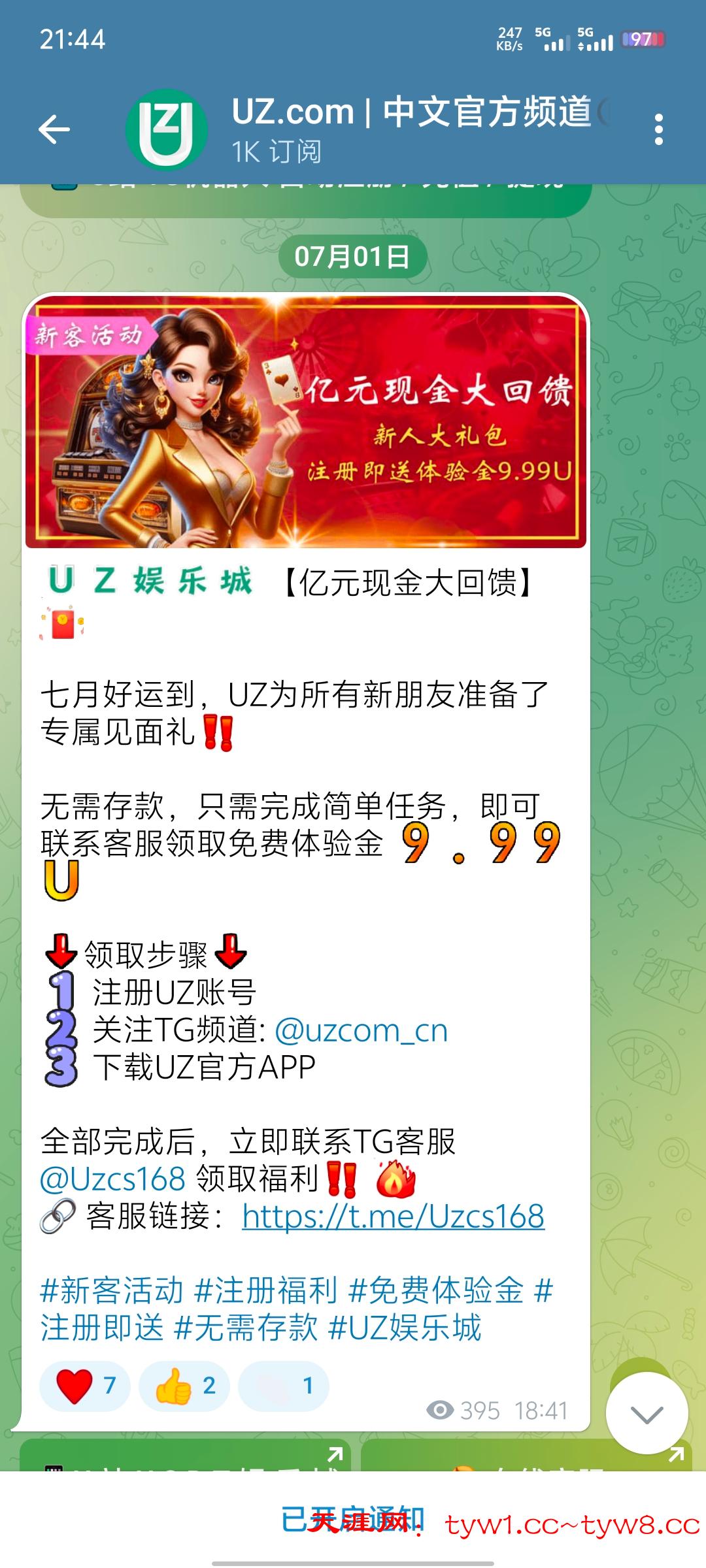The image size is (706, 1568).
Task: Jump to latest messages with down arrow
Action: pyautogui.click(x=647, y=1414)
